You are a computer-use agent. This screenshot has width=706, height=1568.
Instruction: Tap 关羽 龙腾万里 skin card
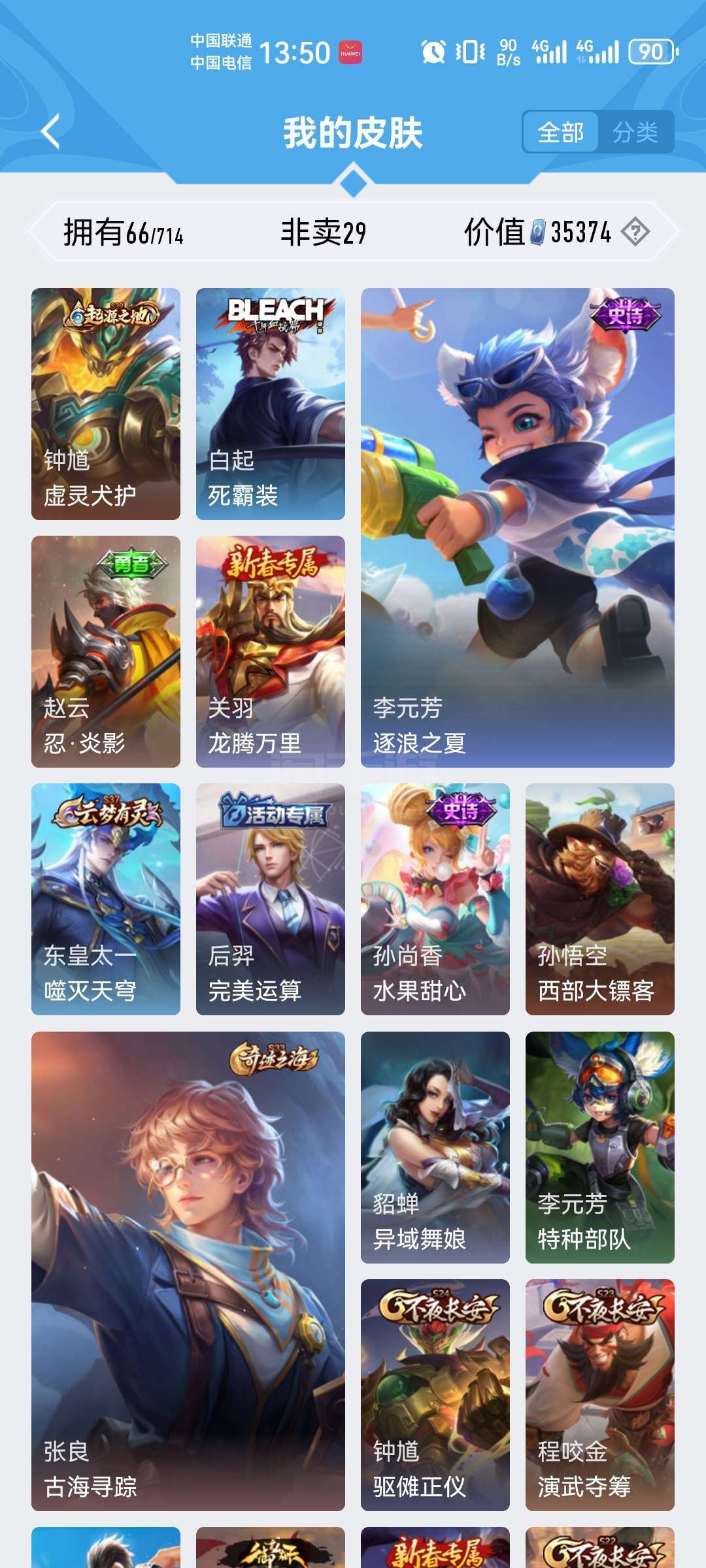click(271, 651)
